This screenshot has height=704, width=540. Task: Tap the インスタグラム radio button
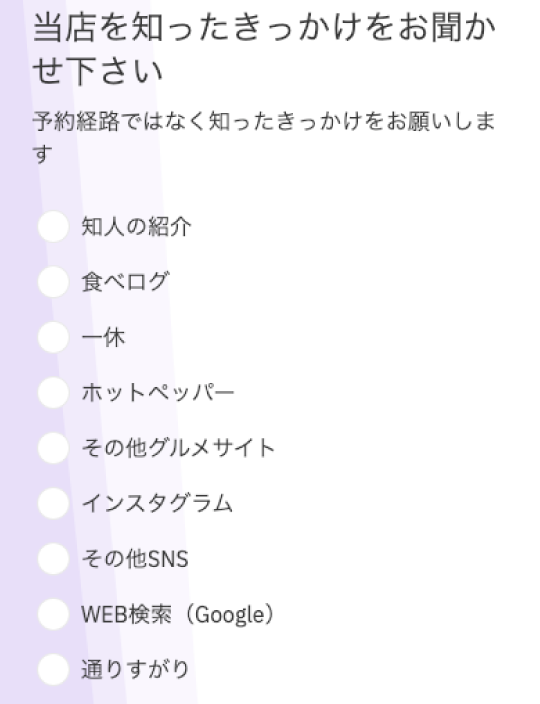(x=53, y=503)
